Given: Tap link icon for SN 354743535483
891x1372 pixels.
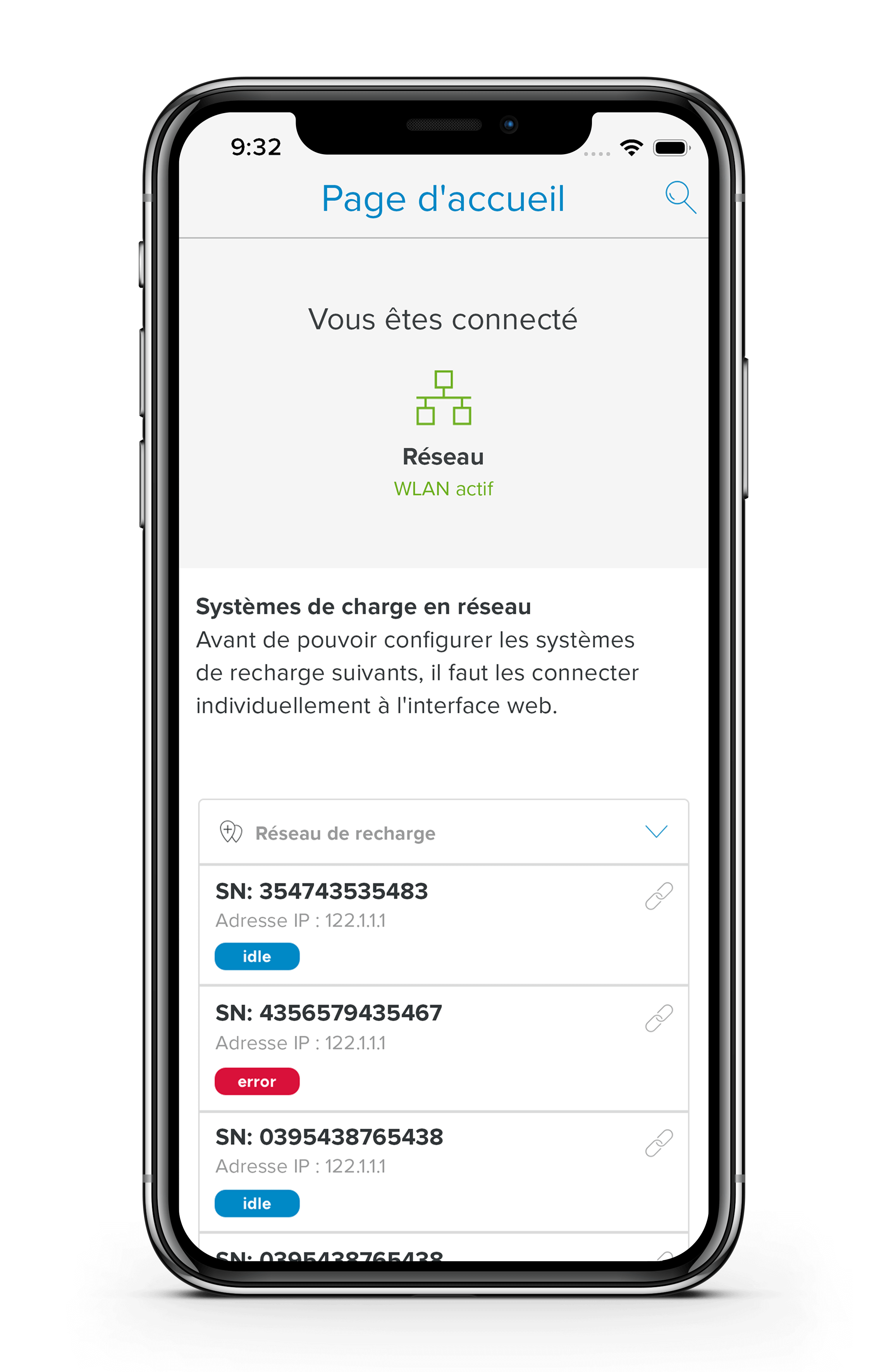Looking at the screenshot, I should coord(659,896).
